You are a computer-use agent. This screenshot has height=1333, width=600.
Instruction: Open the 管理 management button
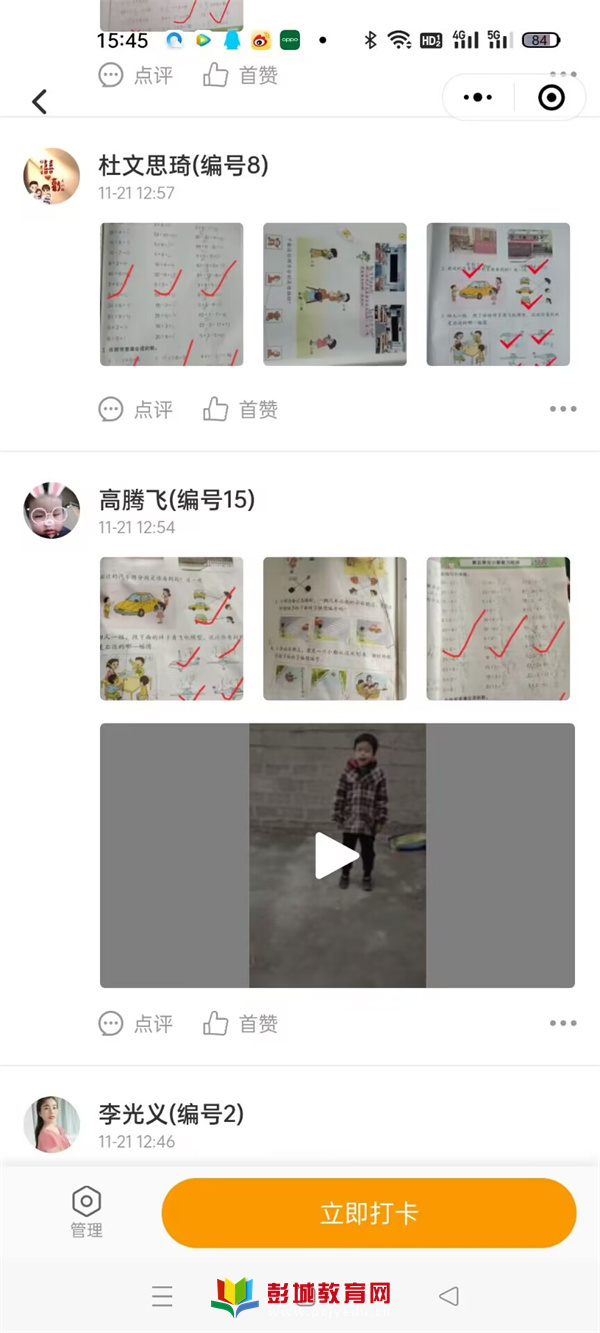coord(87,1212)
